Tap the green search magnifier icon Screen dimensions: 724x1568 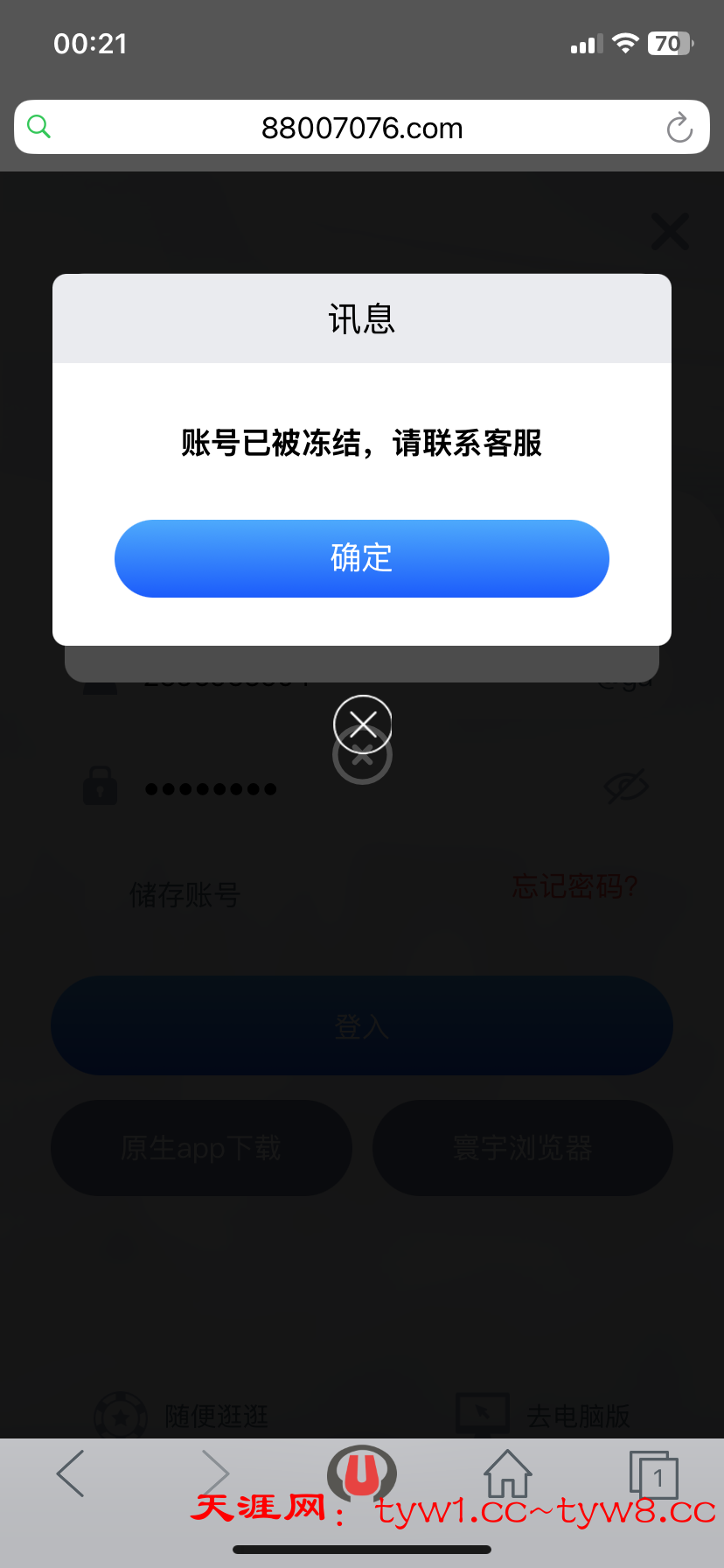38,127
